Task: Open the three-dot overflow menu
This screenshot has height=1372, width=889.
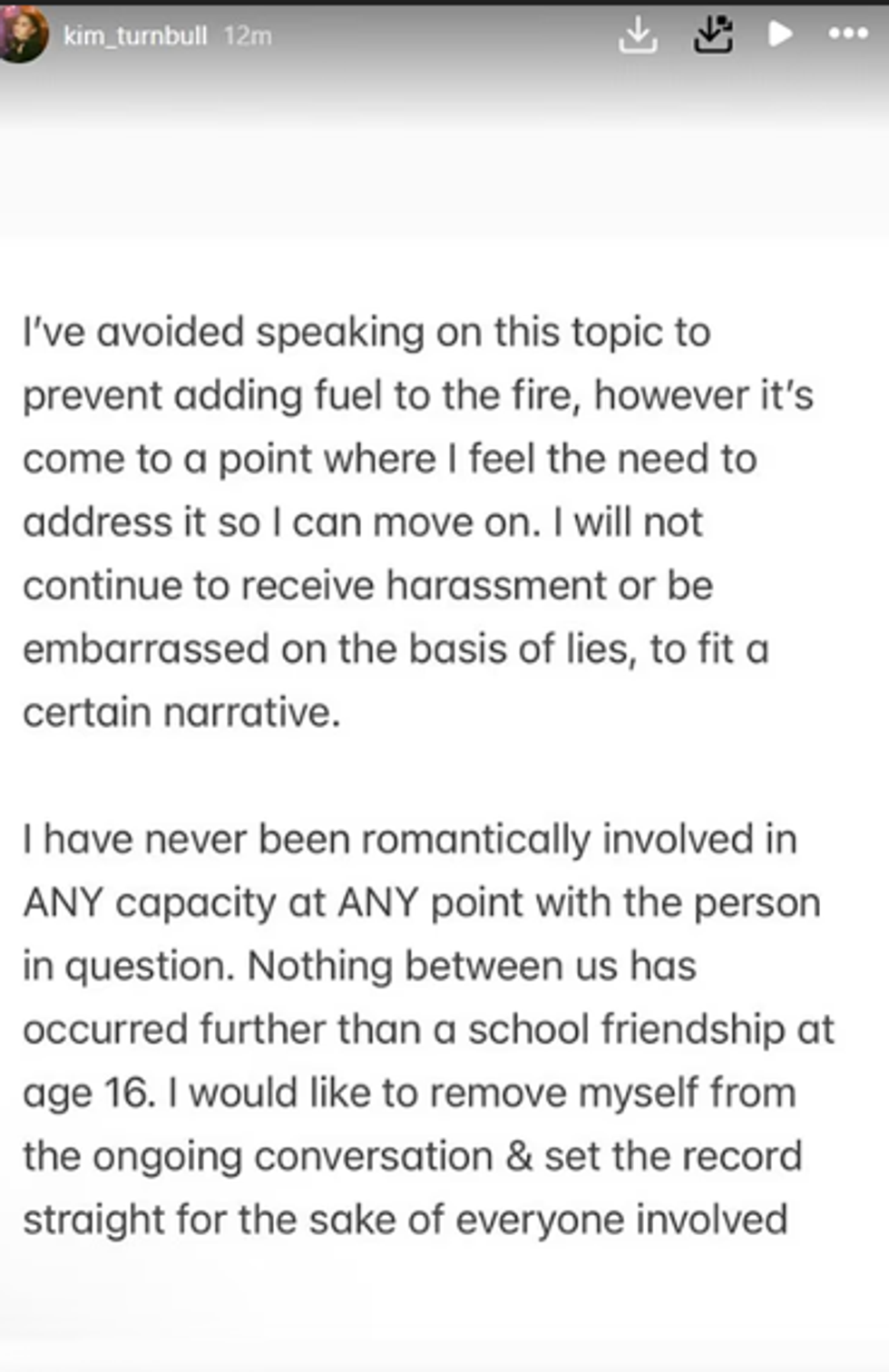Action: (848, 34)
